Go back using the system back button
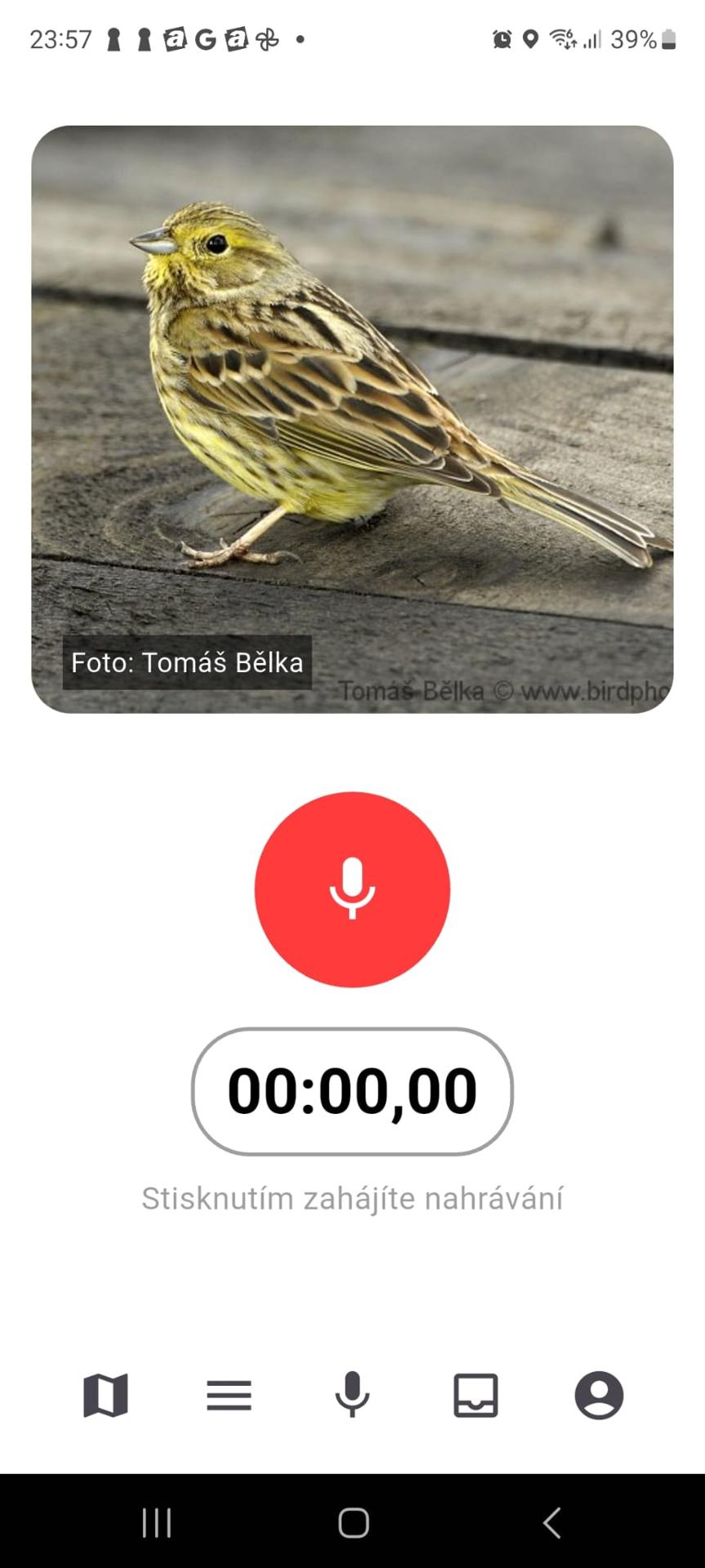 click(552, 1522)
